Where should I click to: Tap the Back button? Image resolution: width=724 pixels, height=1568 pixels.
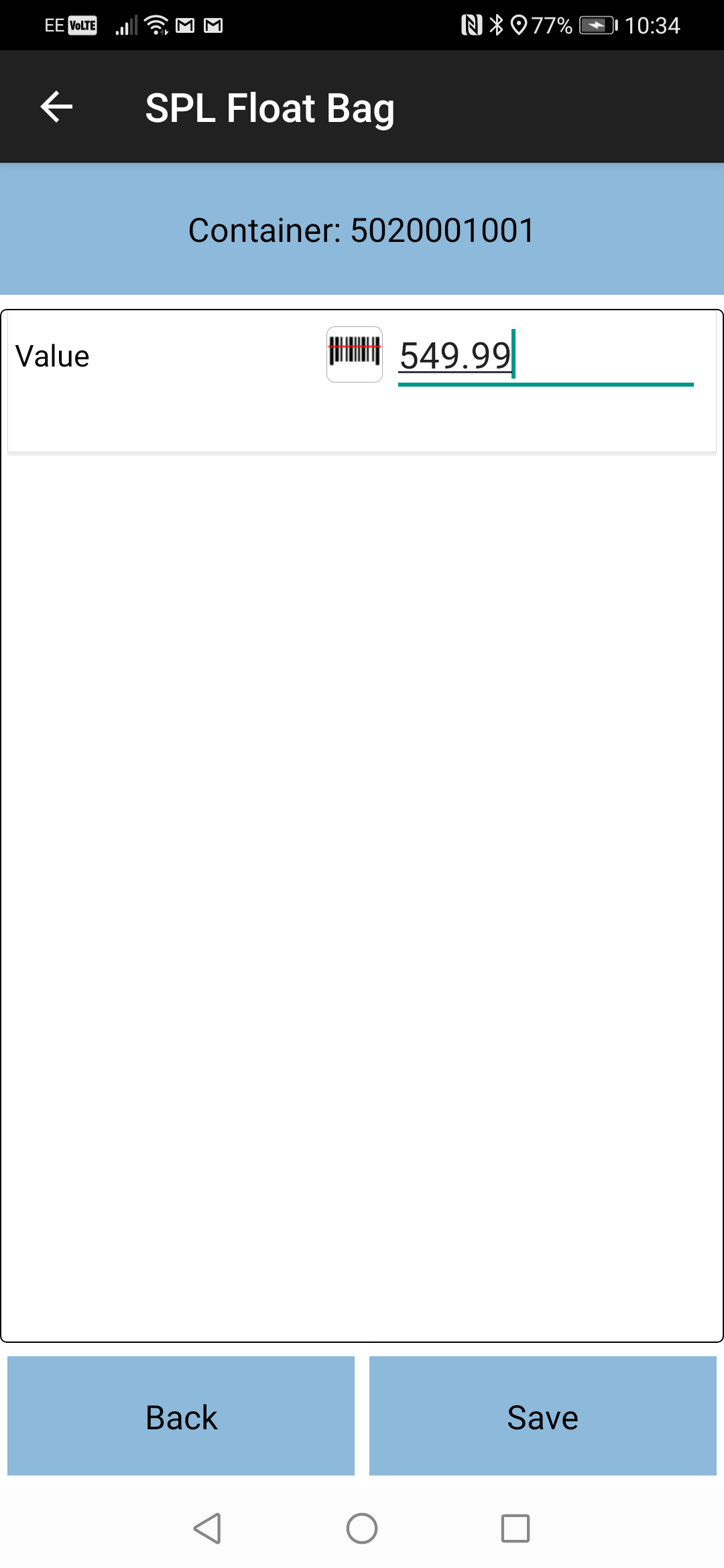point(181,1416)
